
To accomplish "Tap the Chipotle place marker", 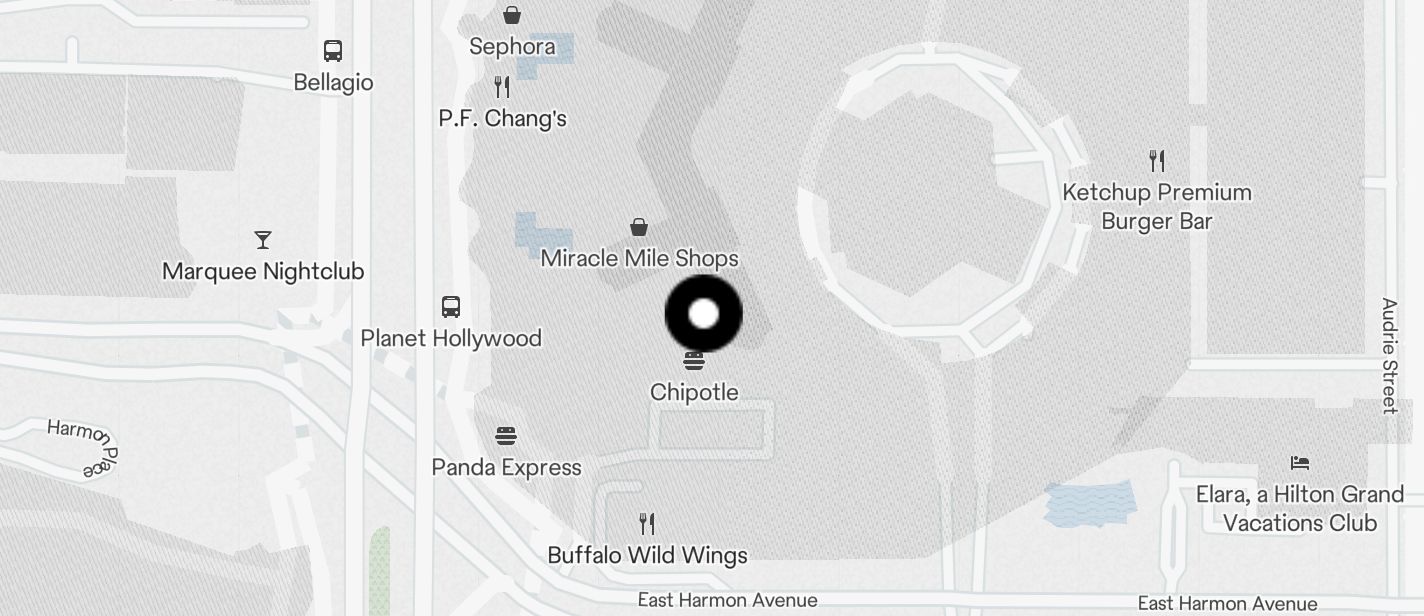I will [694, 361].
